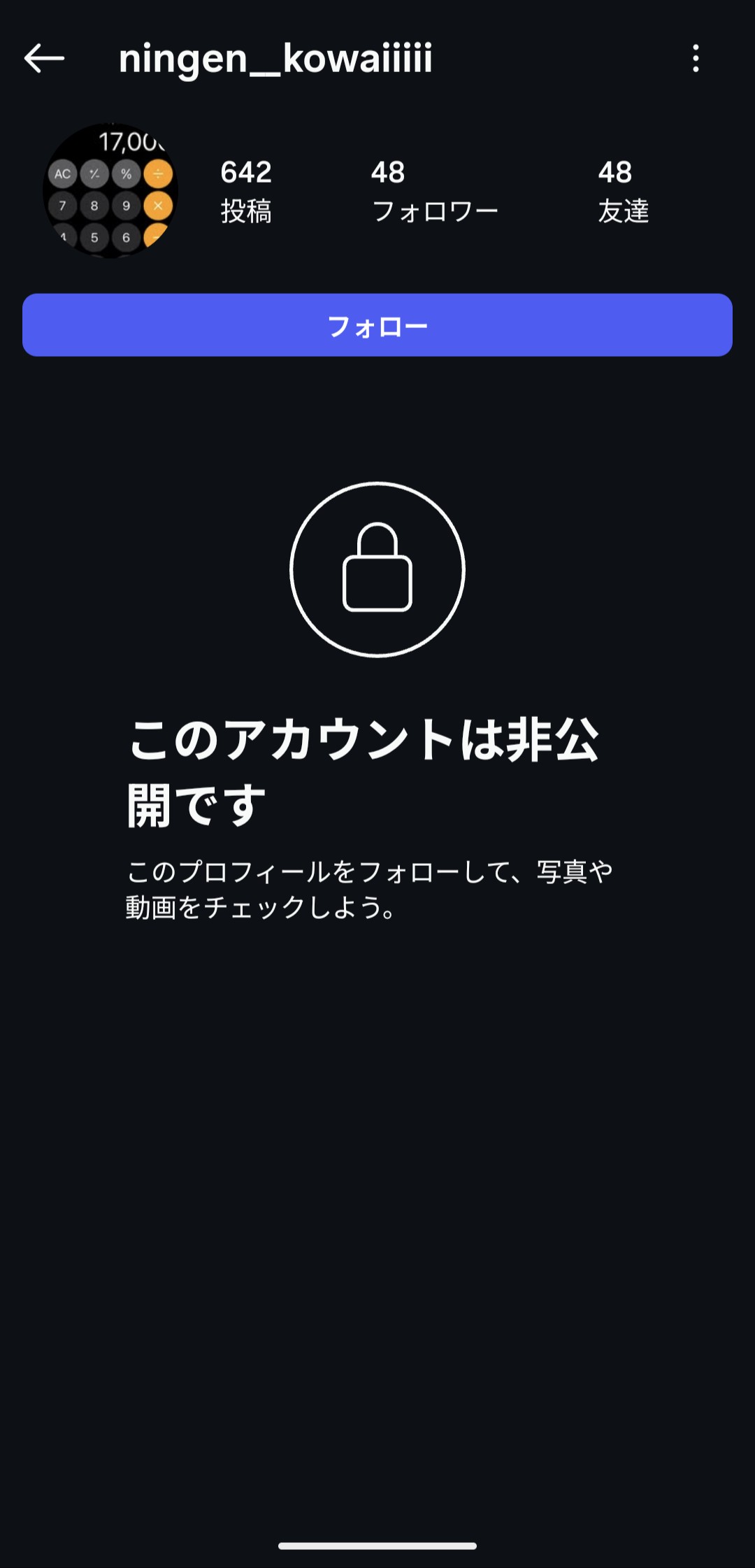This screenshot has width=755, height=1568.
Task: Go back using the arrow icon
Action: pyautogui.click(x=44, y=58)
